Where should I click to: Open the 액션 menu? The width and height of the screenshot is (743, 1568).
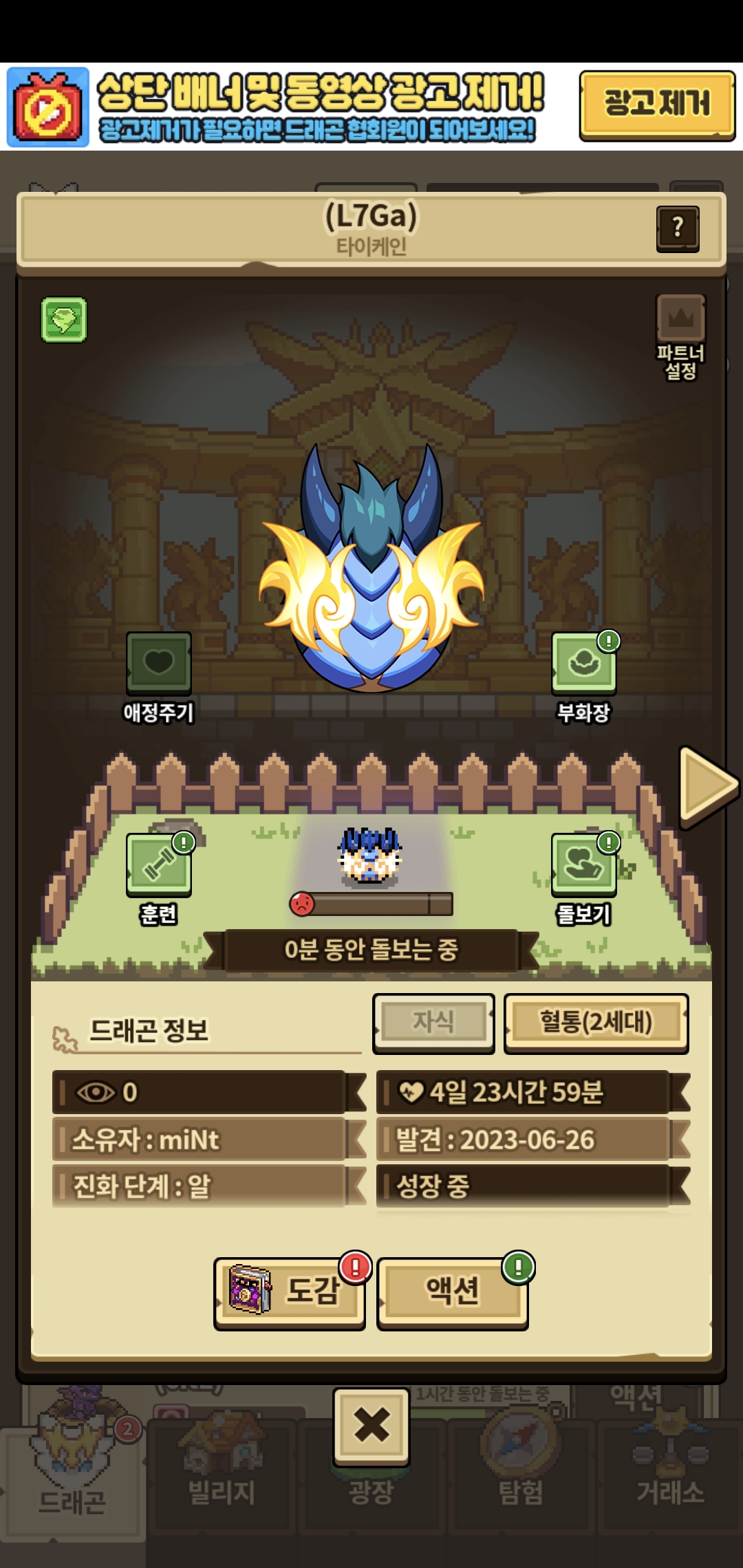tap(453, 1292)
